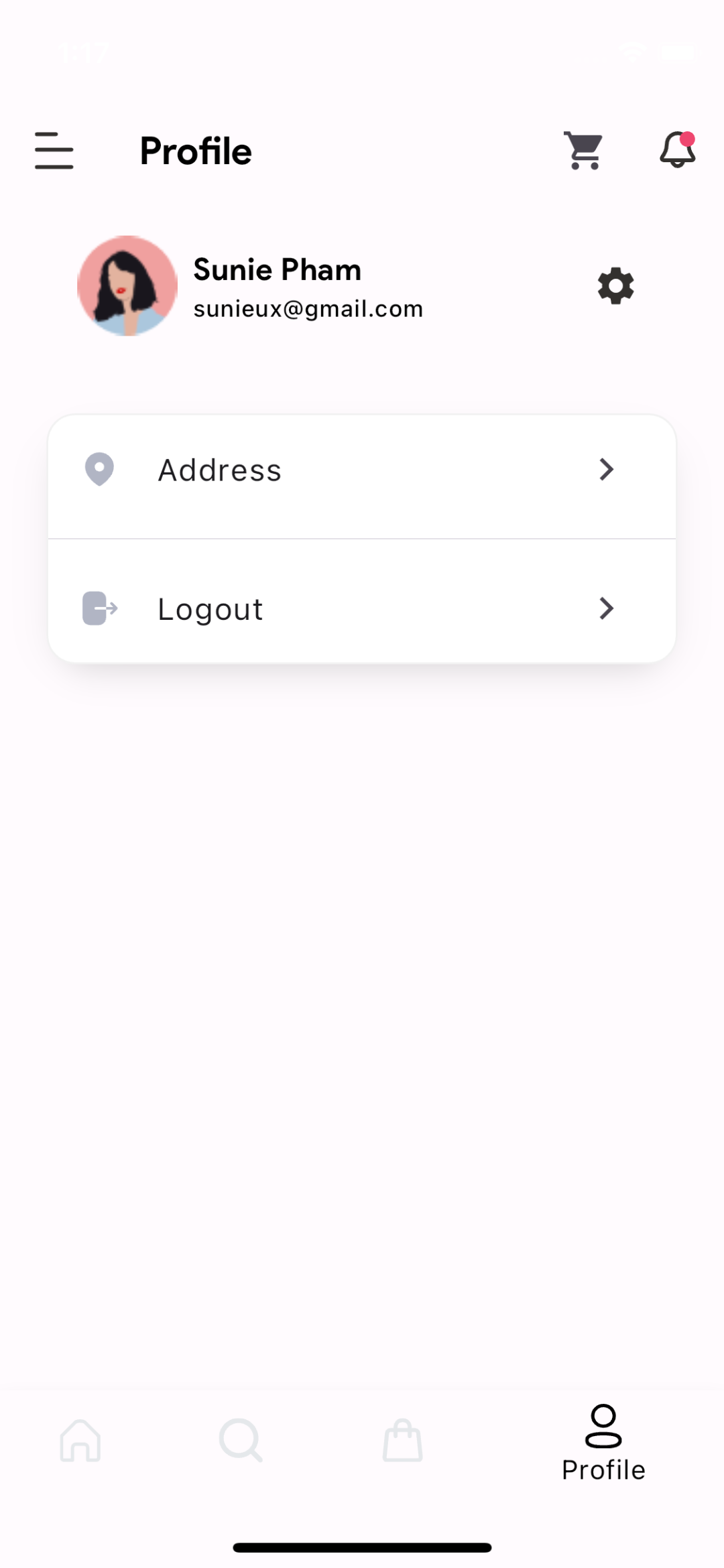
Task: Click the logout door icon
Action: pyautogui.click(x=101, y=608)
